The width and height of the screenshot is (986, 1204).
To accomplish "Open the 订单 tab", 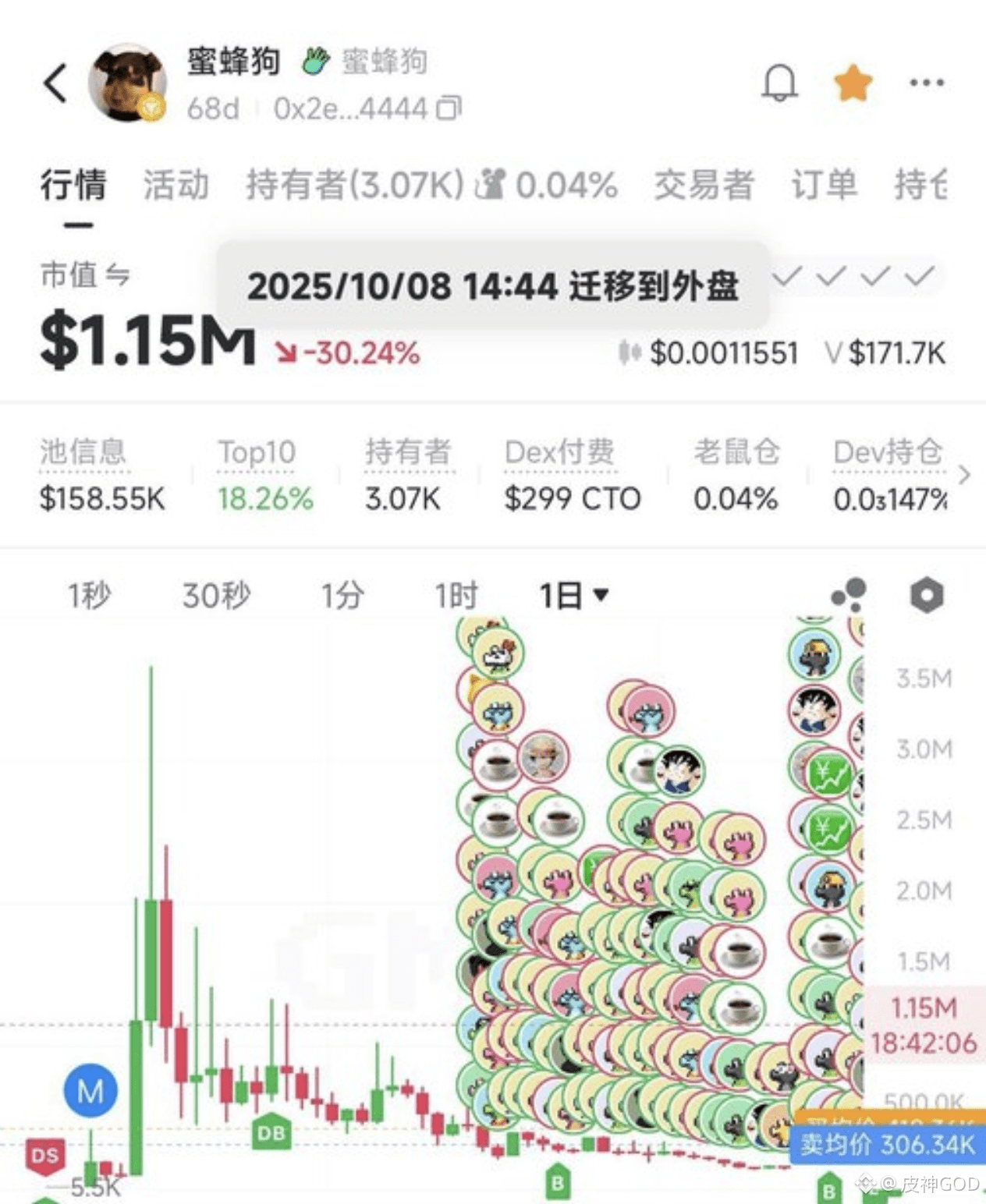I will click(x=824, y=186).
